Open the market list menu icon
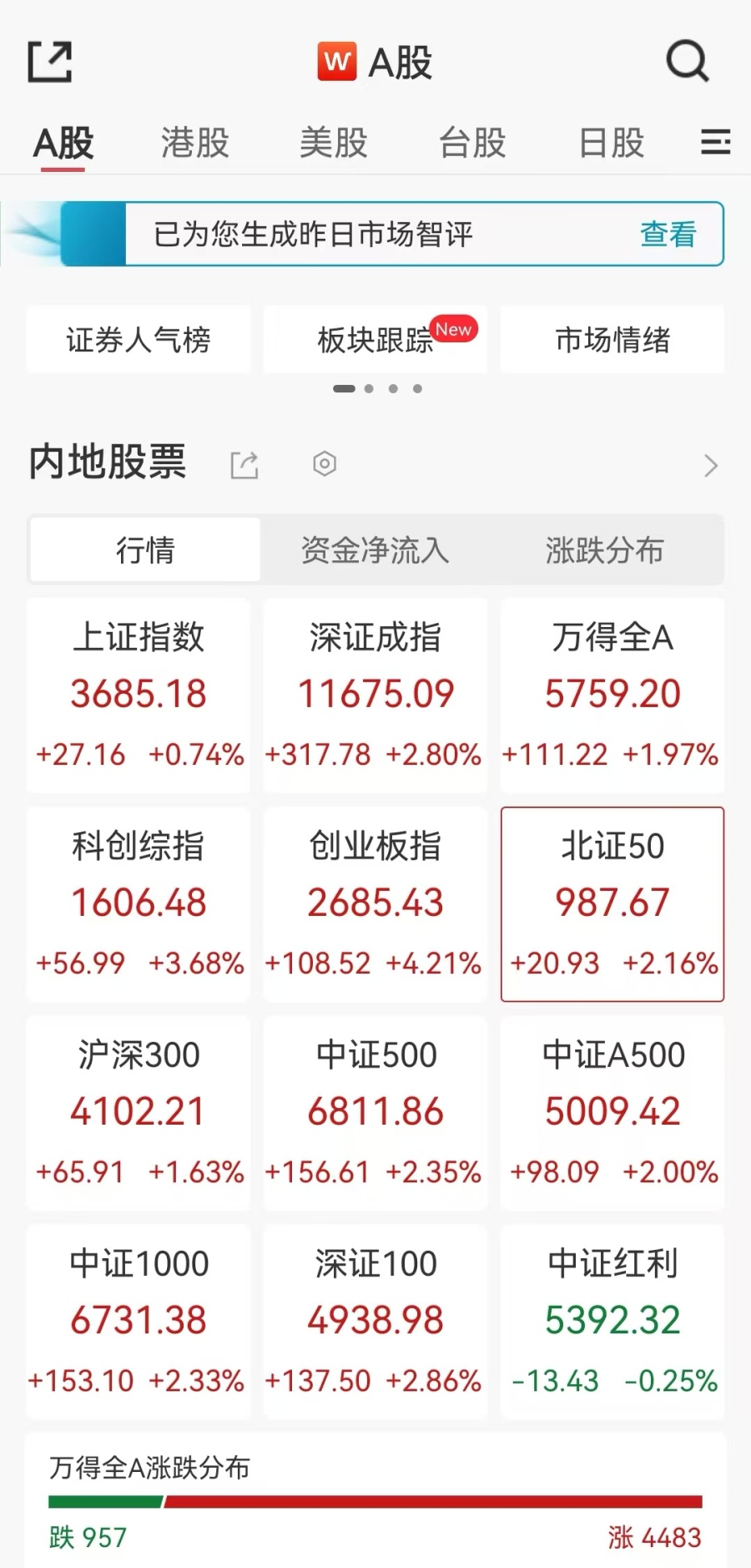The image size is (751, 1568). pos(715,142)
